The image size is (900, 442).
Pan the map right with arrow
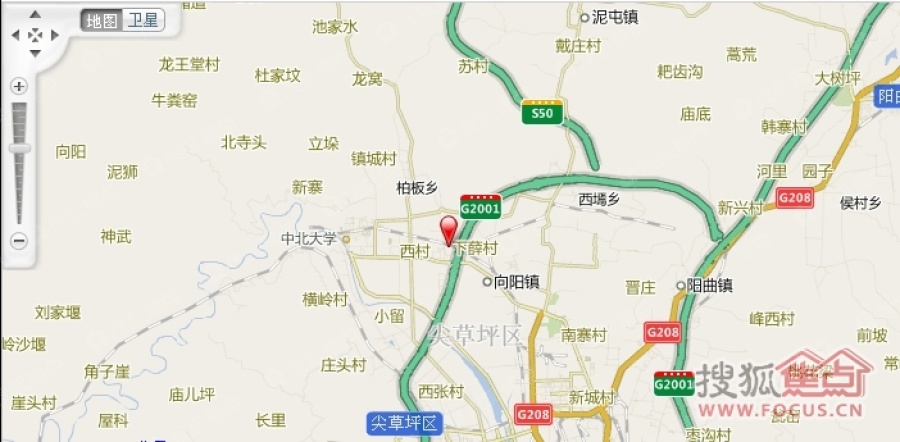point(55,35)
